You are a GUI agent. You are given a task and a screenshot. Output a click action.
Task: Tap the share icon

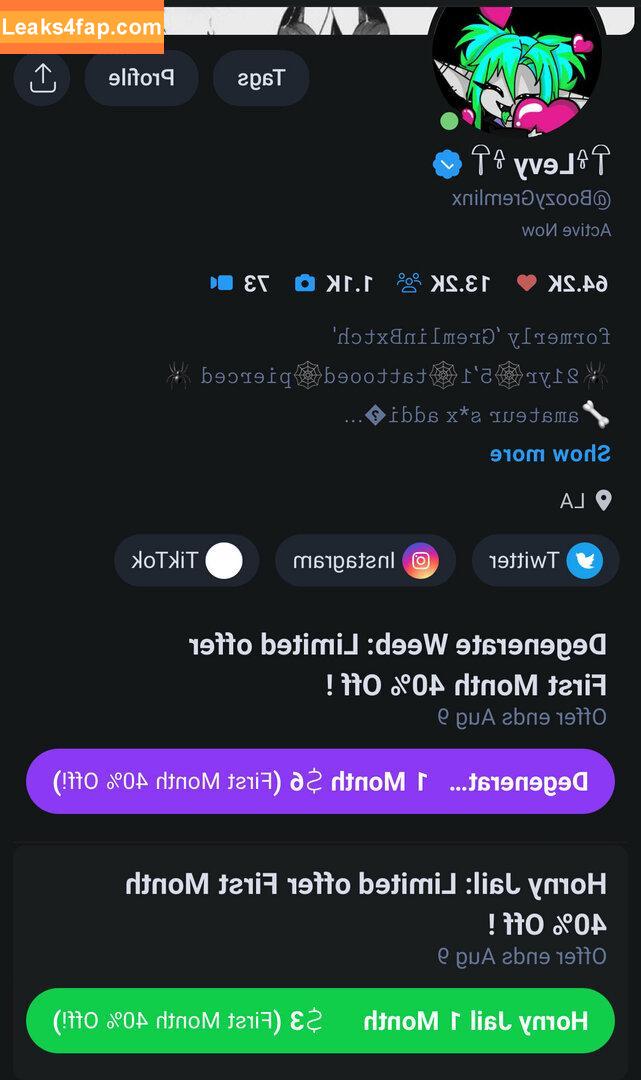pos(42,78)
